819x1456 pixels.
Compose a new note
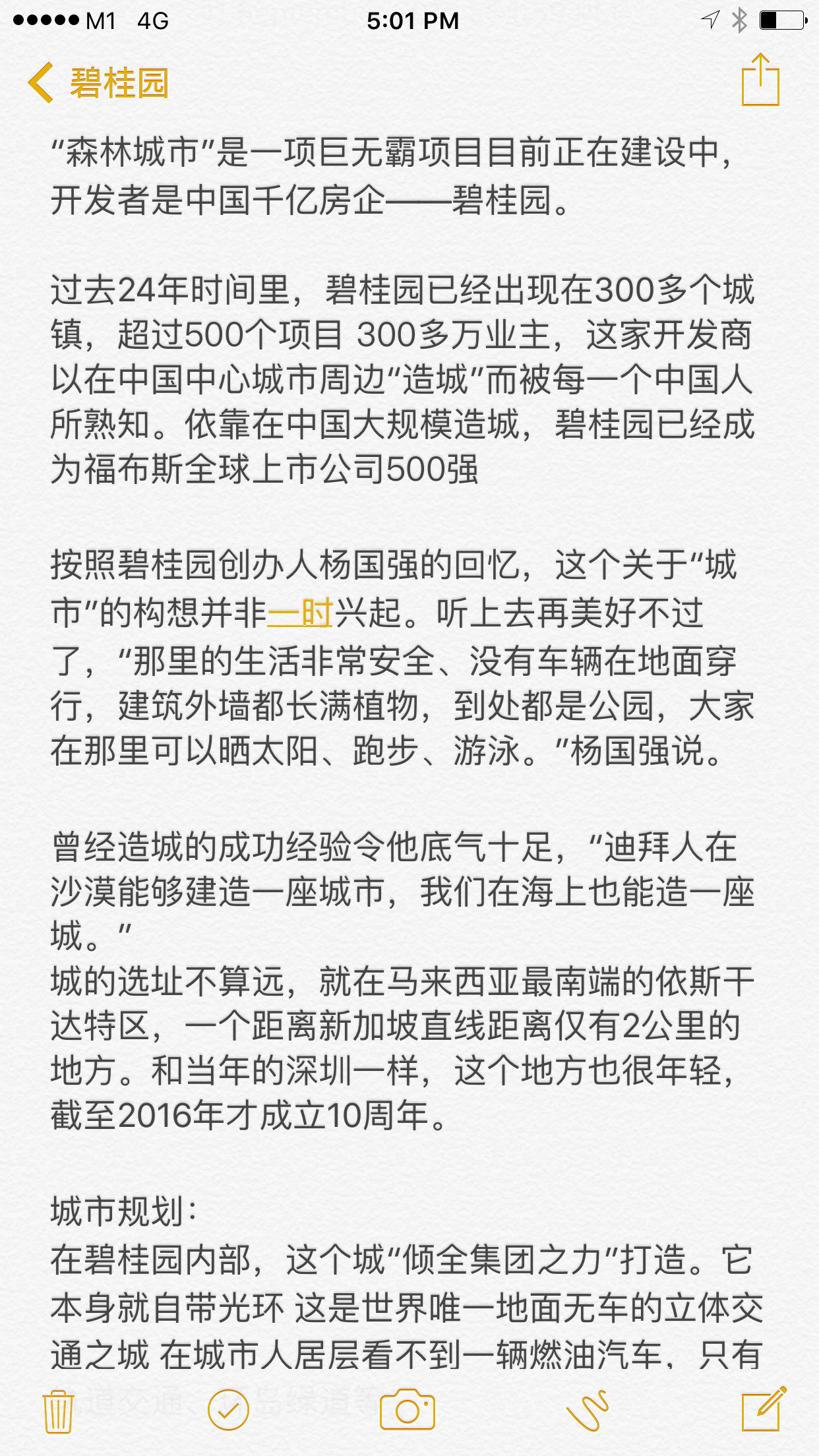(763, 1409)
